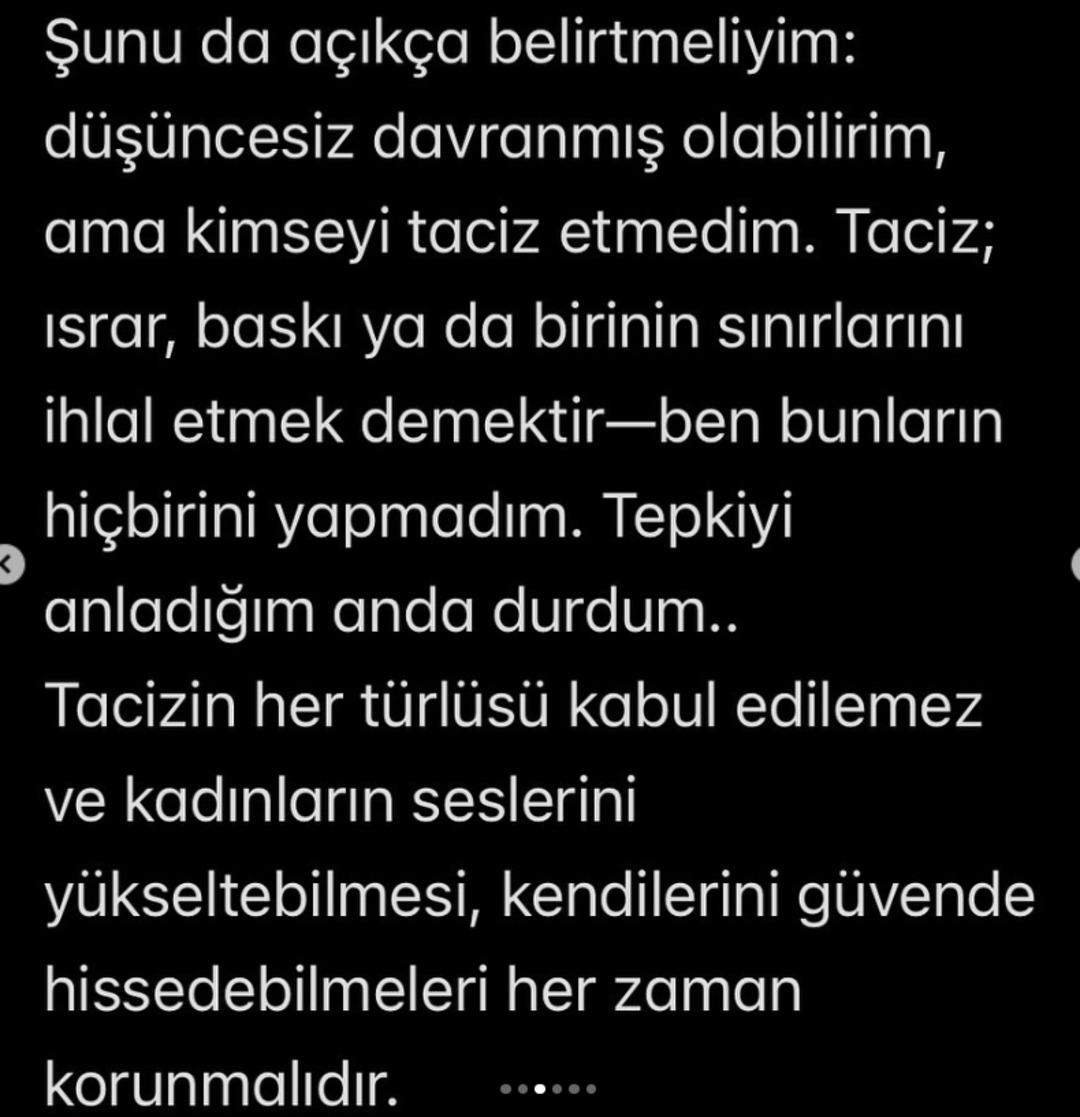The width and height of the screenshot is (1080, 1117).
Task: Go to the previous carousel slide
Action: (x=8, y=563)
